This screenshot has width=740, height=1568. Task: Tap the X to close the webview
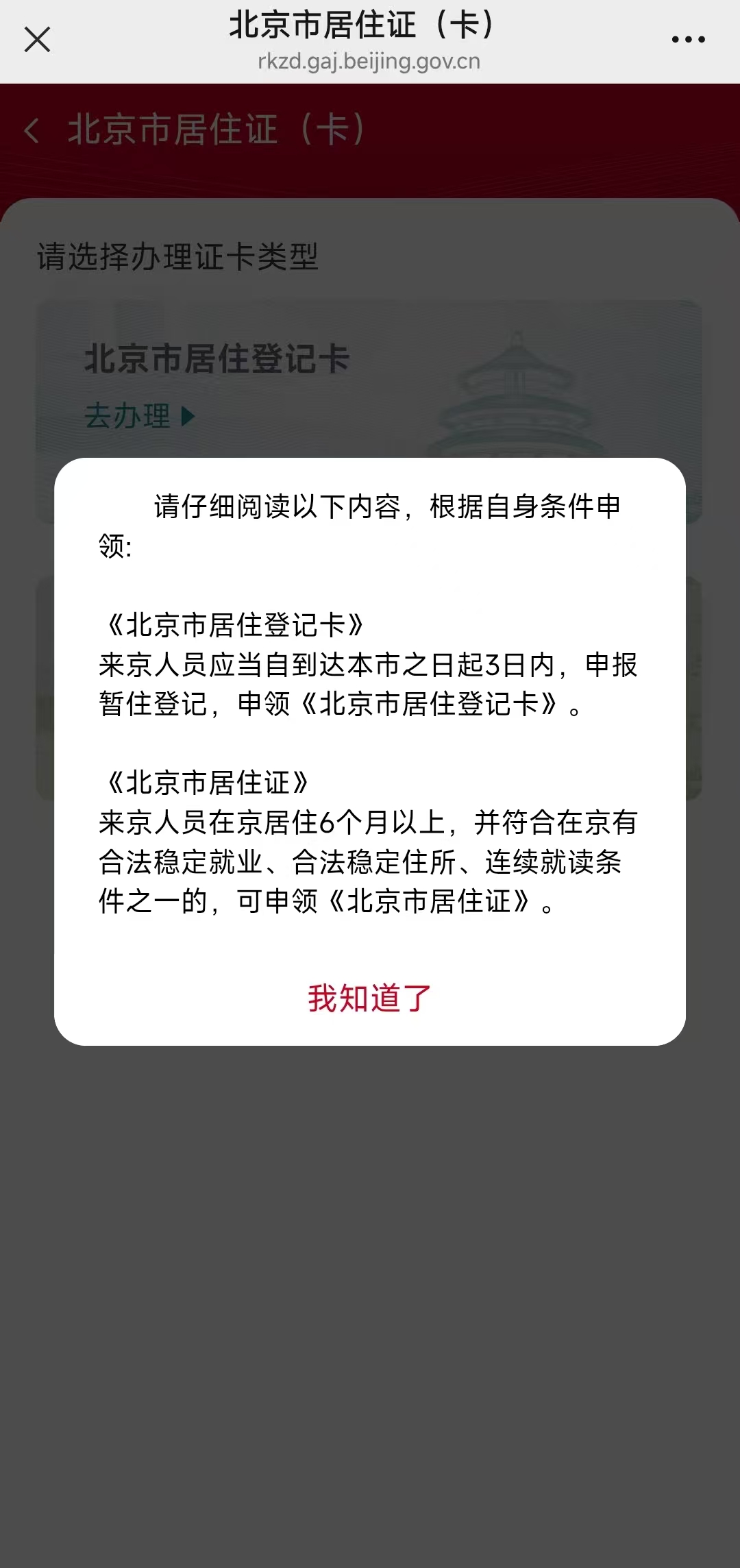coord(38,39)
